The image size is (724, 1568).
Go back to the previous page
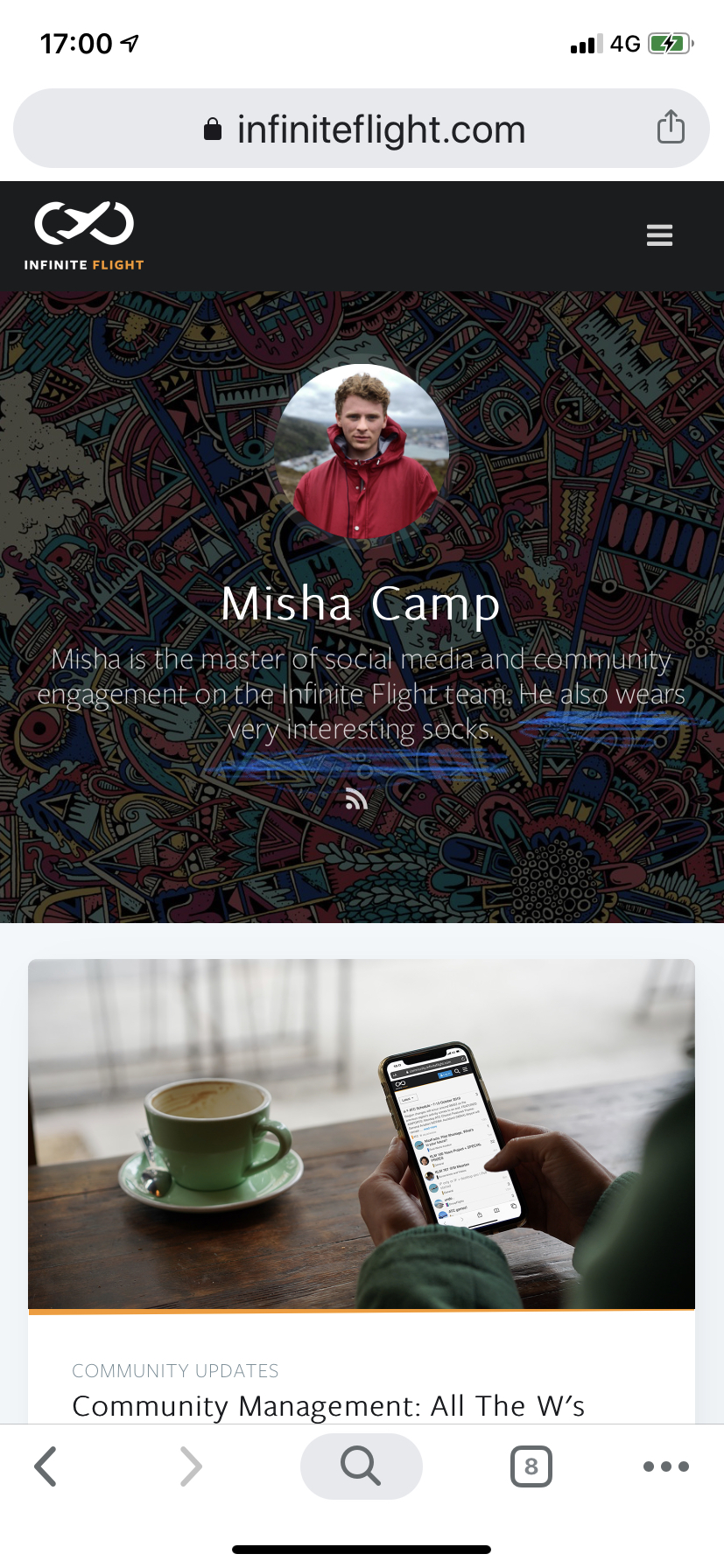click(x=46, y=1466)
